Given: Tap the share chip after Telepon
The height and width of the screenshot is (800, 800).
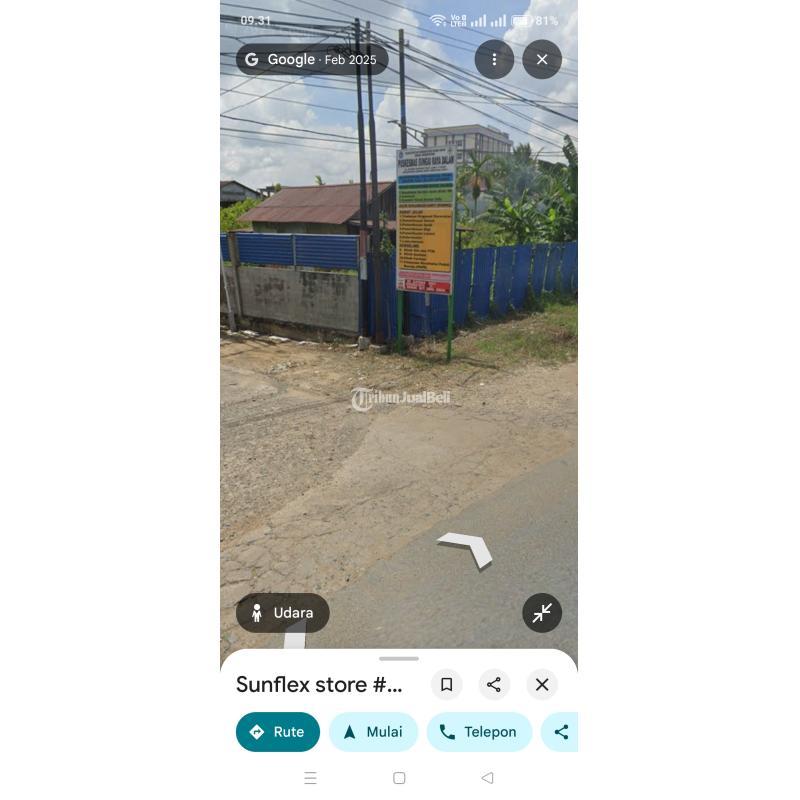Looking at the screenshot, I should [x=560, y=732].
